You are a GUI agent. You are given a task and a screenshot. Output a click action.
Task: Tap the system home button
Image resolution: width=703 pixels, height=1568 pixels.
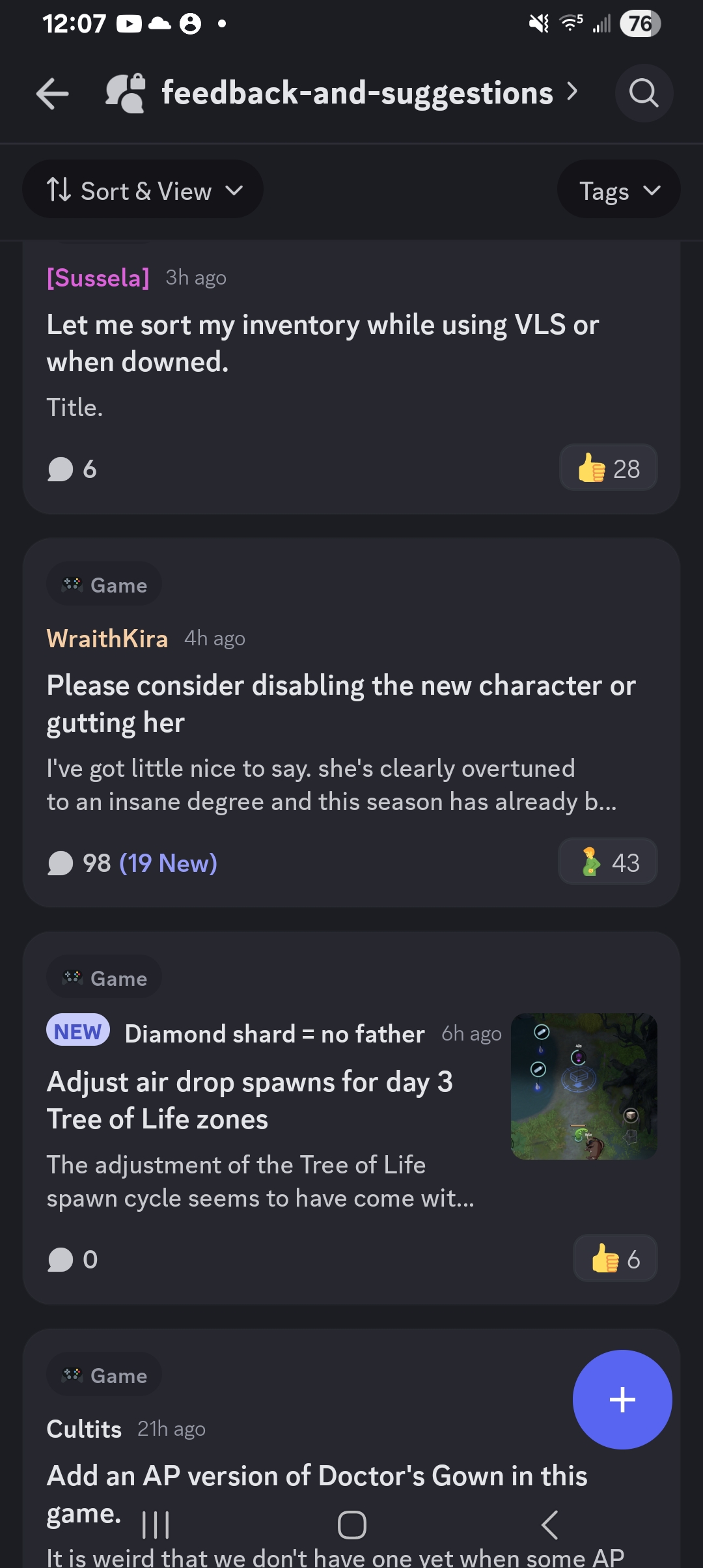(351, 1525)
